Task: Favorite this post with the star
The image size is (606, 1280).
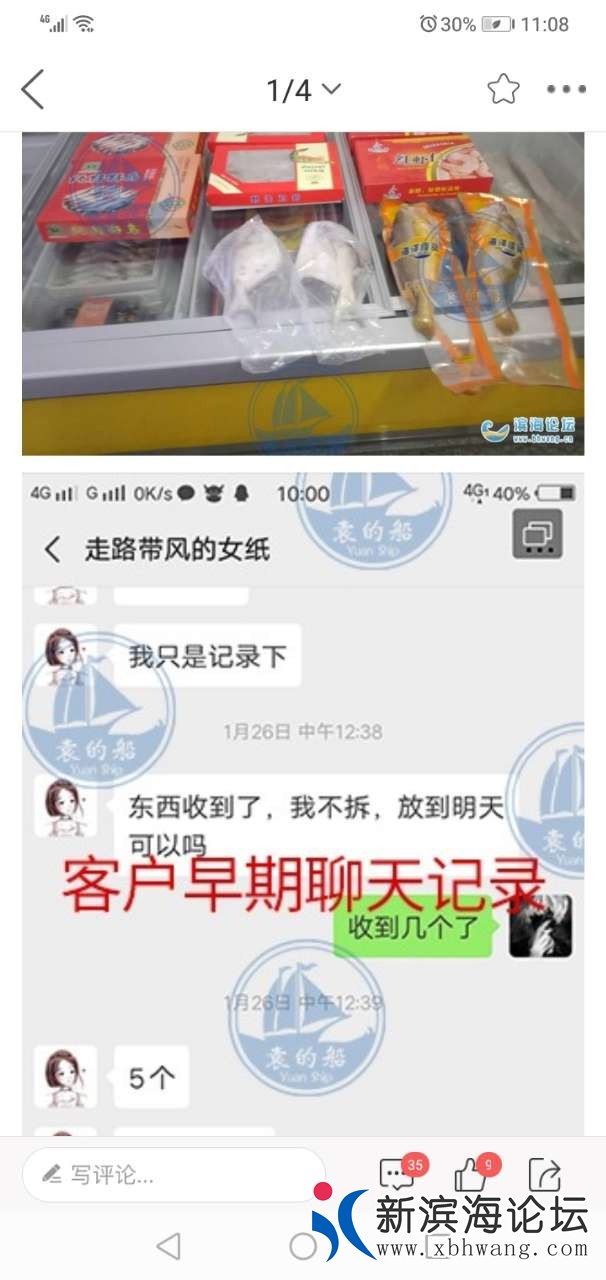Action: coord(503,90)
